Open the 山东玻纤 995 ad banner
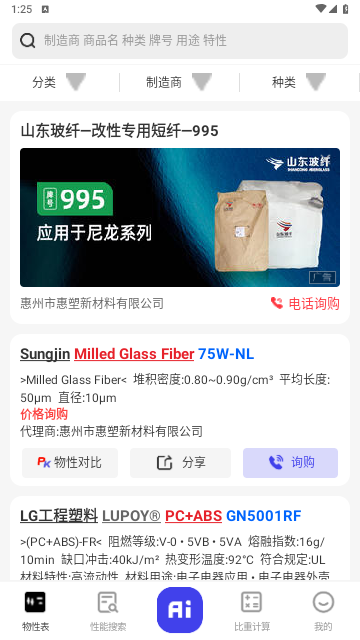The image size is (360, 640). point(180,217)
